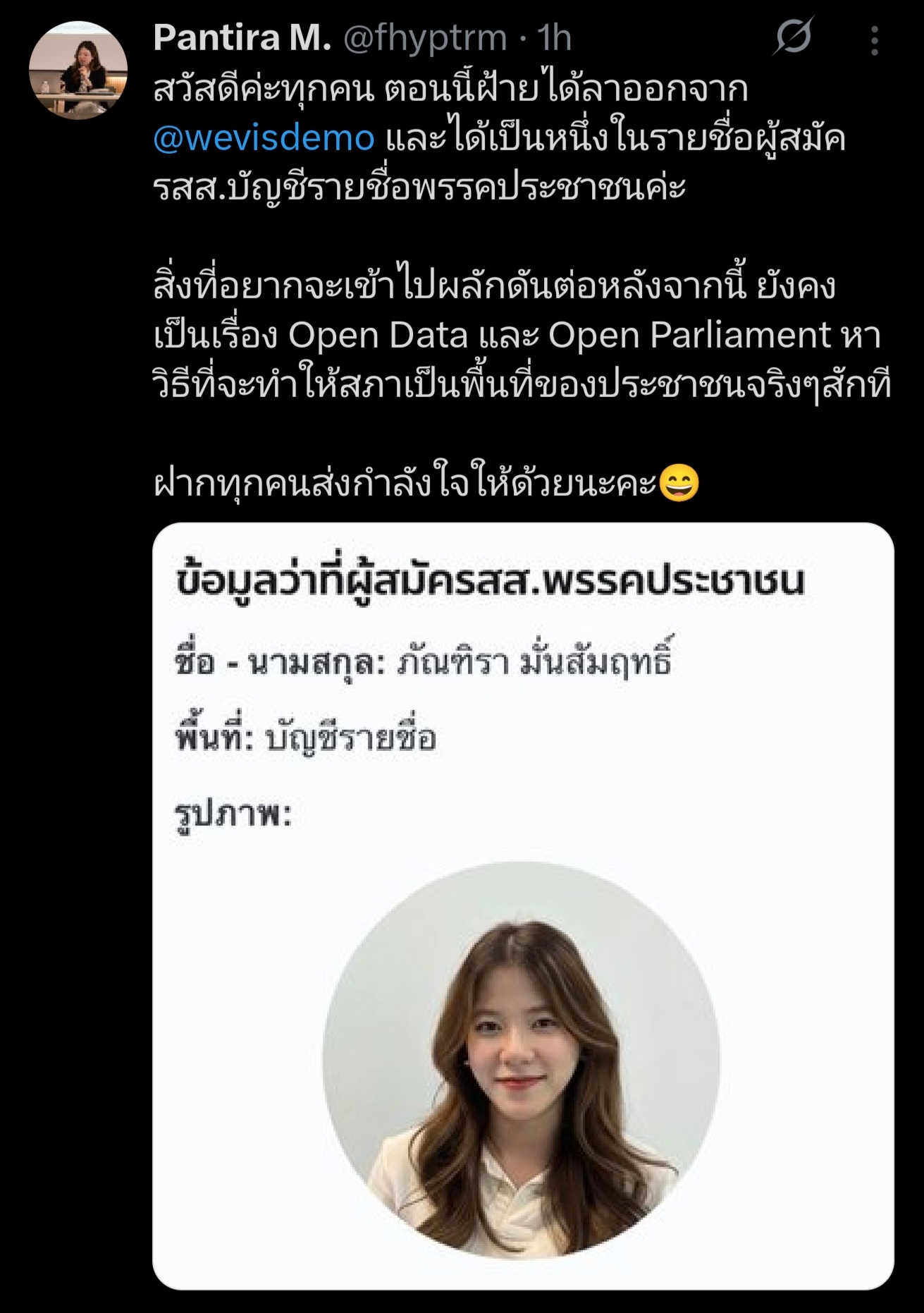Open the @wevisdemo mention link
924x1313 pixels.
click(264, 139)
